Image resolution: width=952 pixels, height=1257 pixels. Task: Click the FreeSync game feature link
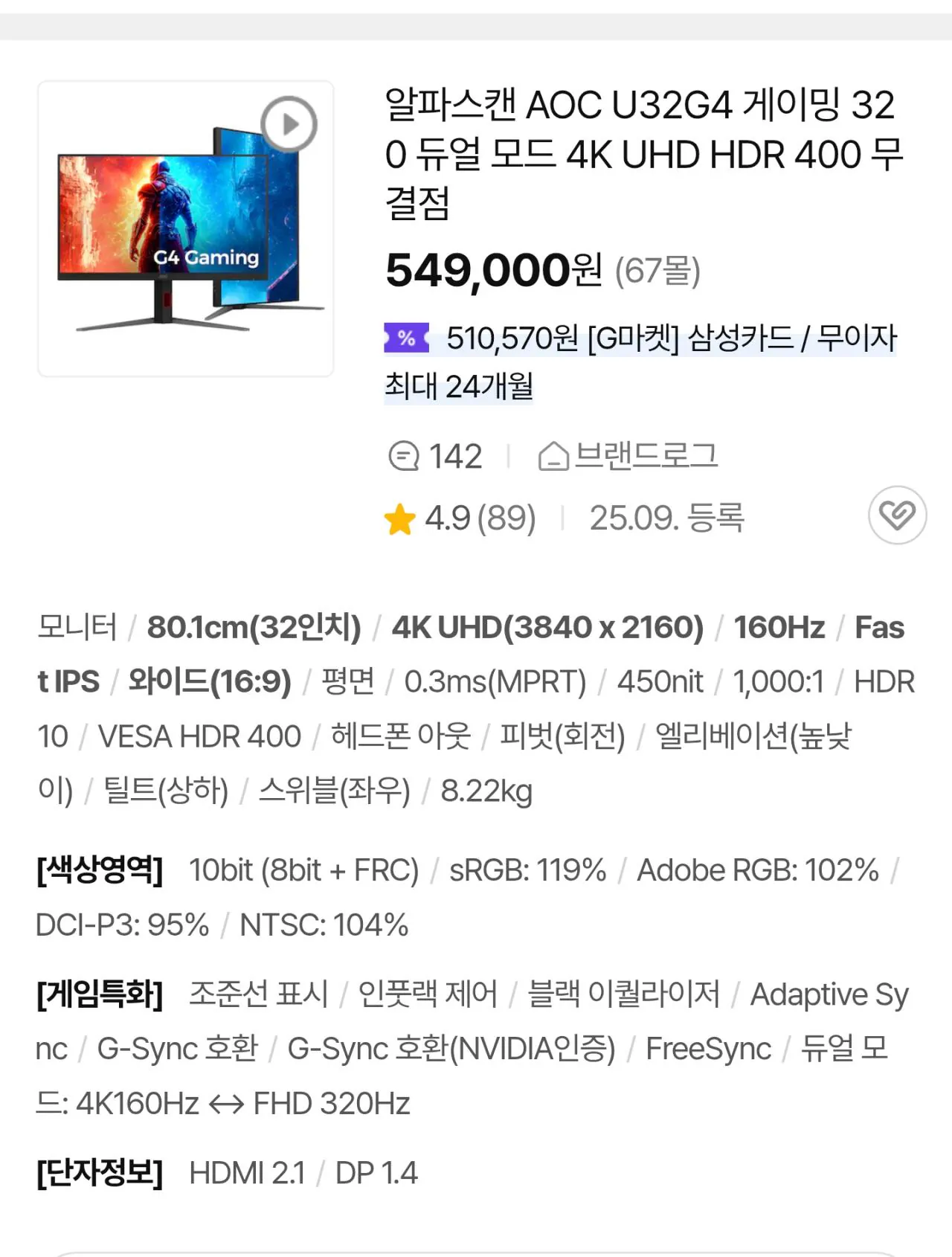pyautogui.click(x=709, y=1049)
